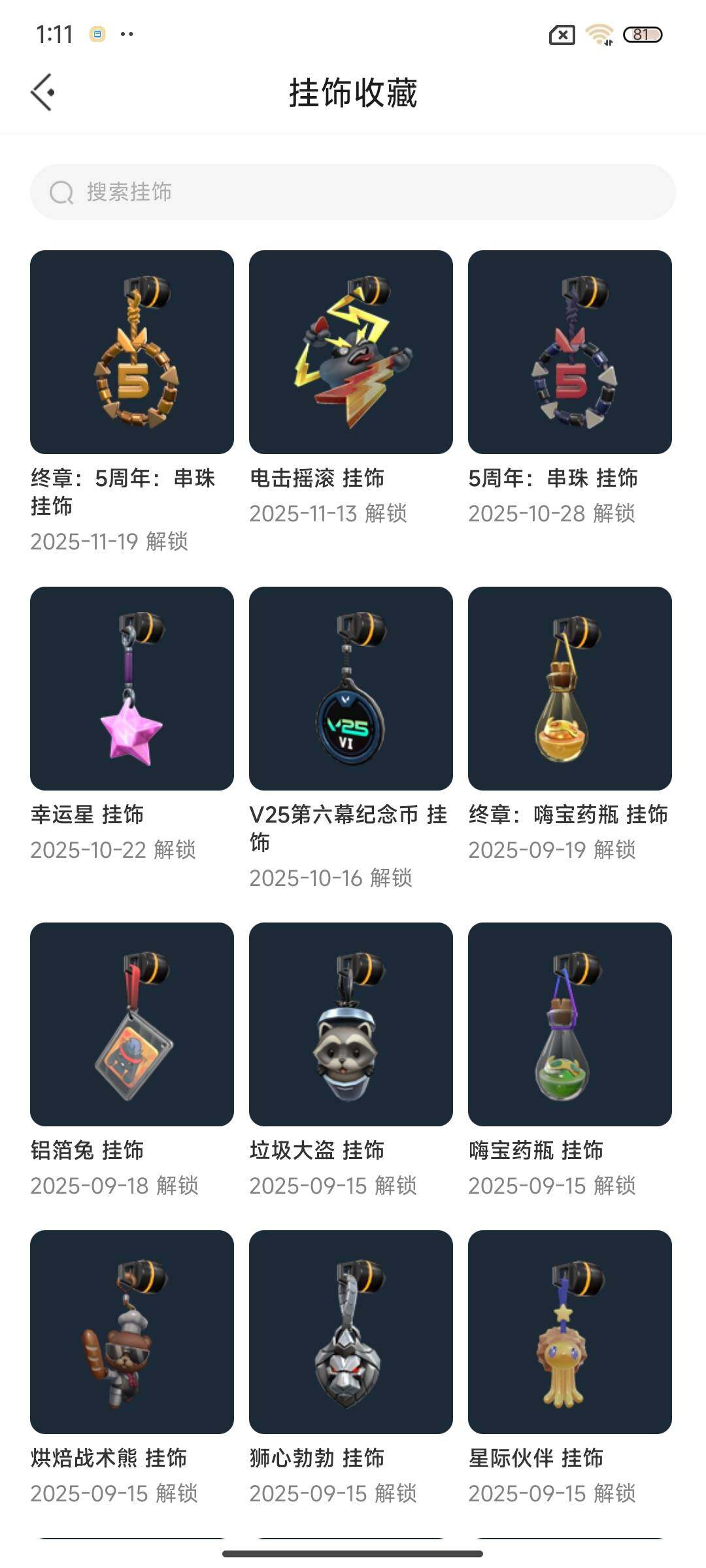
Task: Tap the 搜索挂饰 search field
Action: pos(353,192)
